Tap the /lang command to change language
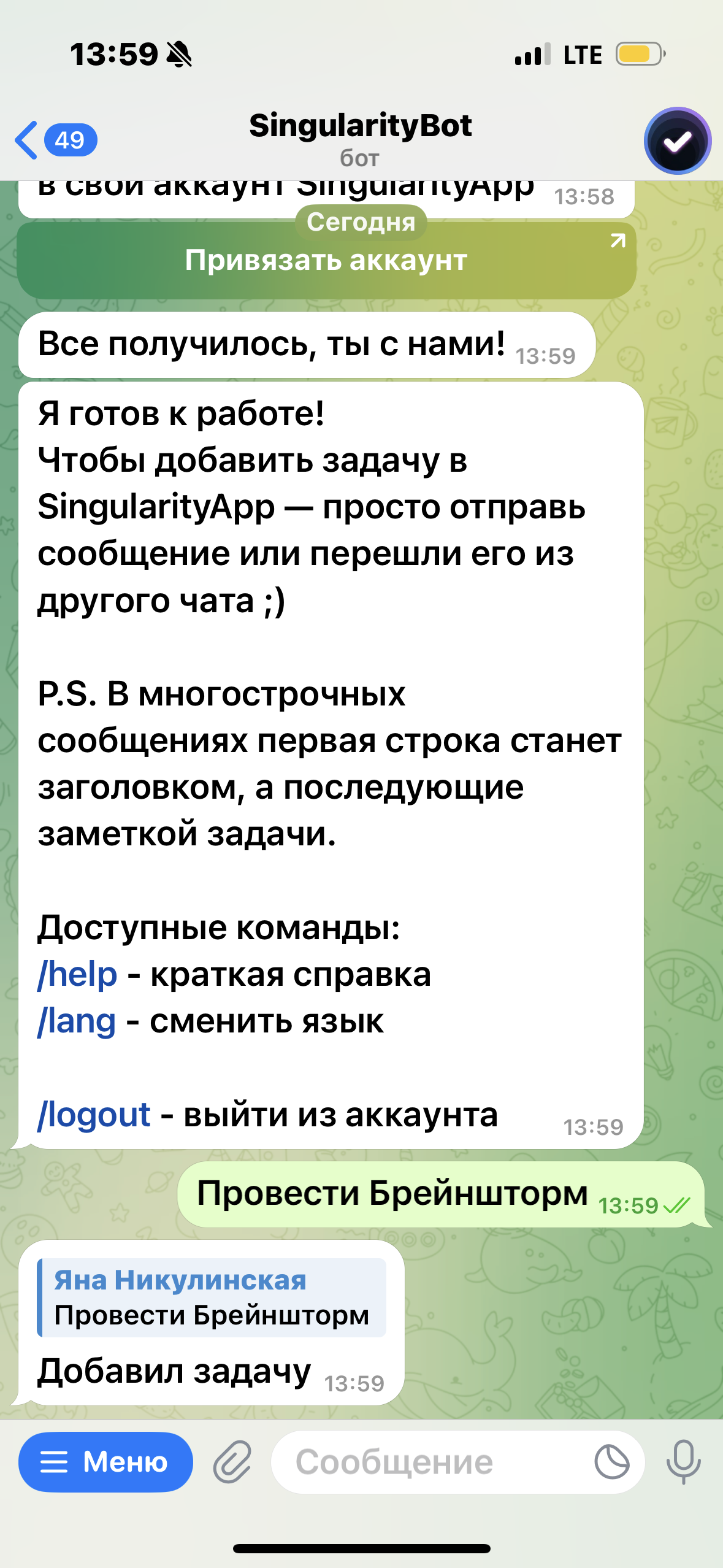The width and height of the screenshot is (723, 1568). point(77,1021)
